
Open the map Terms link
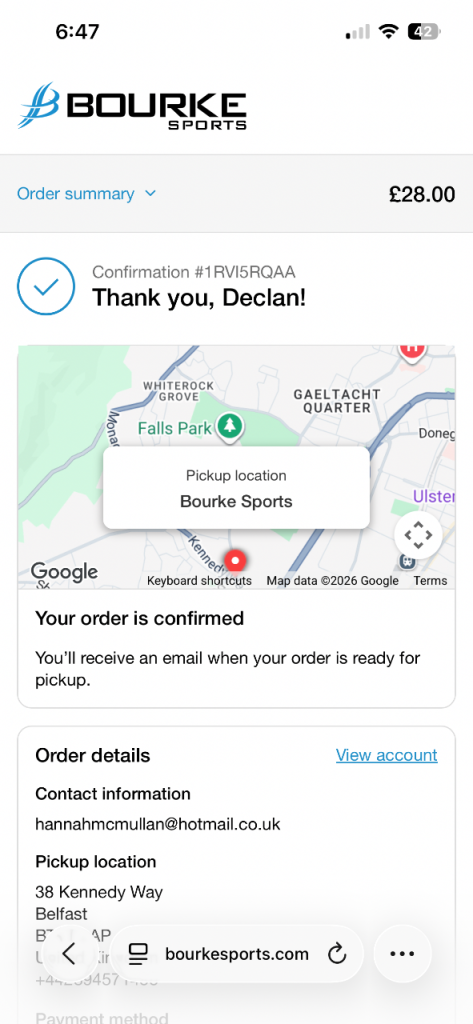click(431, 581)
